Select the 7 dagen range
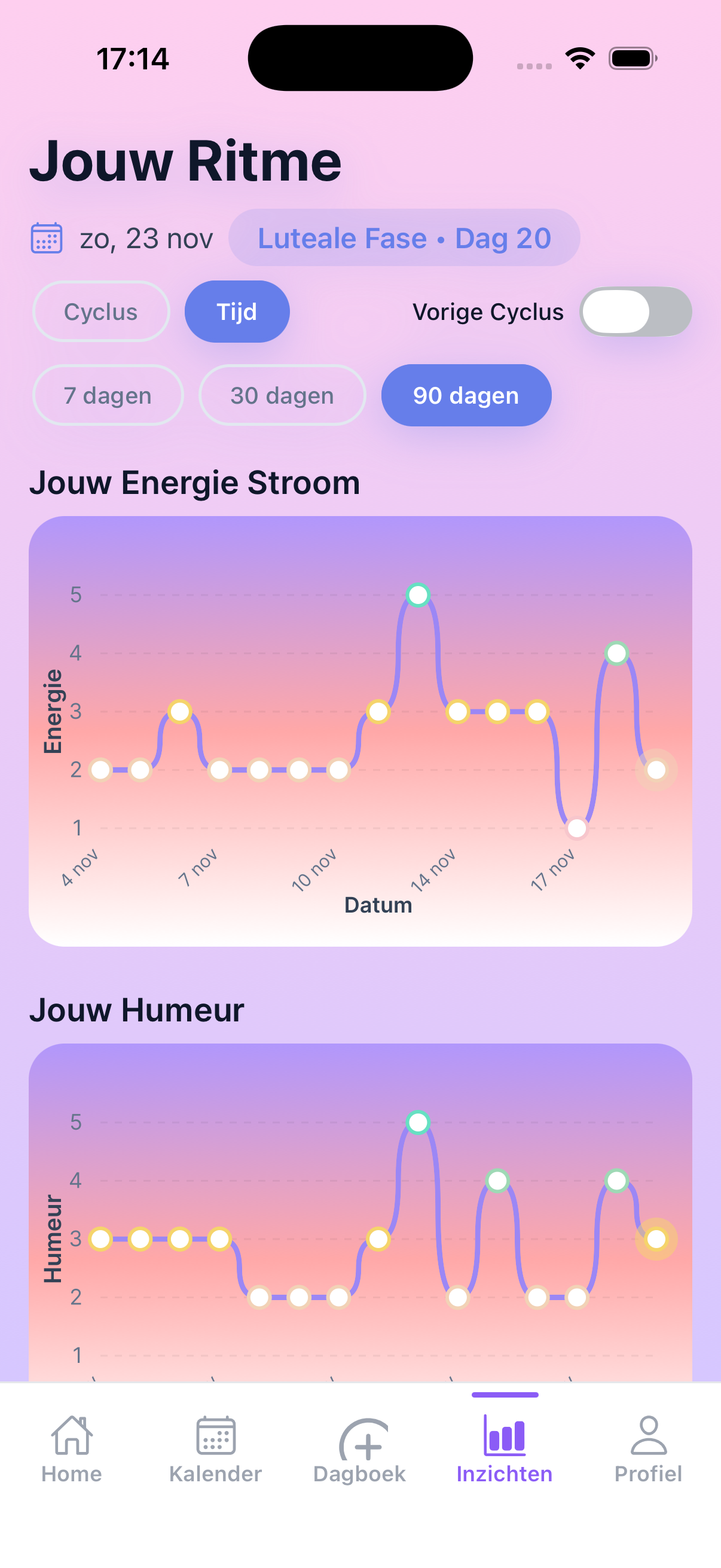This screenshot has width=721, height=1568. coord(108,396)
